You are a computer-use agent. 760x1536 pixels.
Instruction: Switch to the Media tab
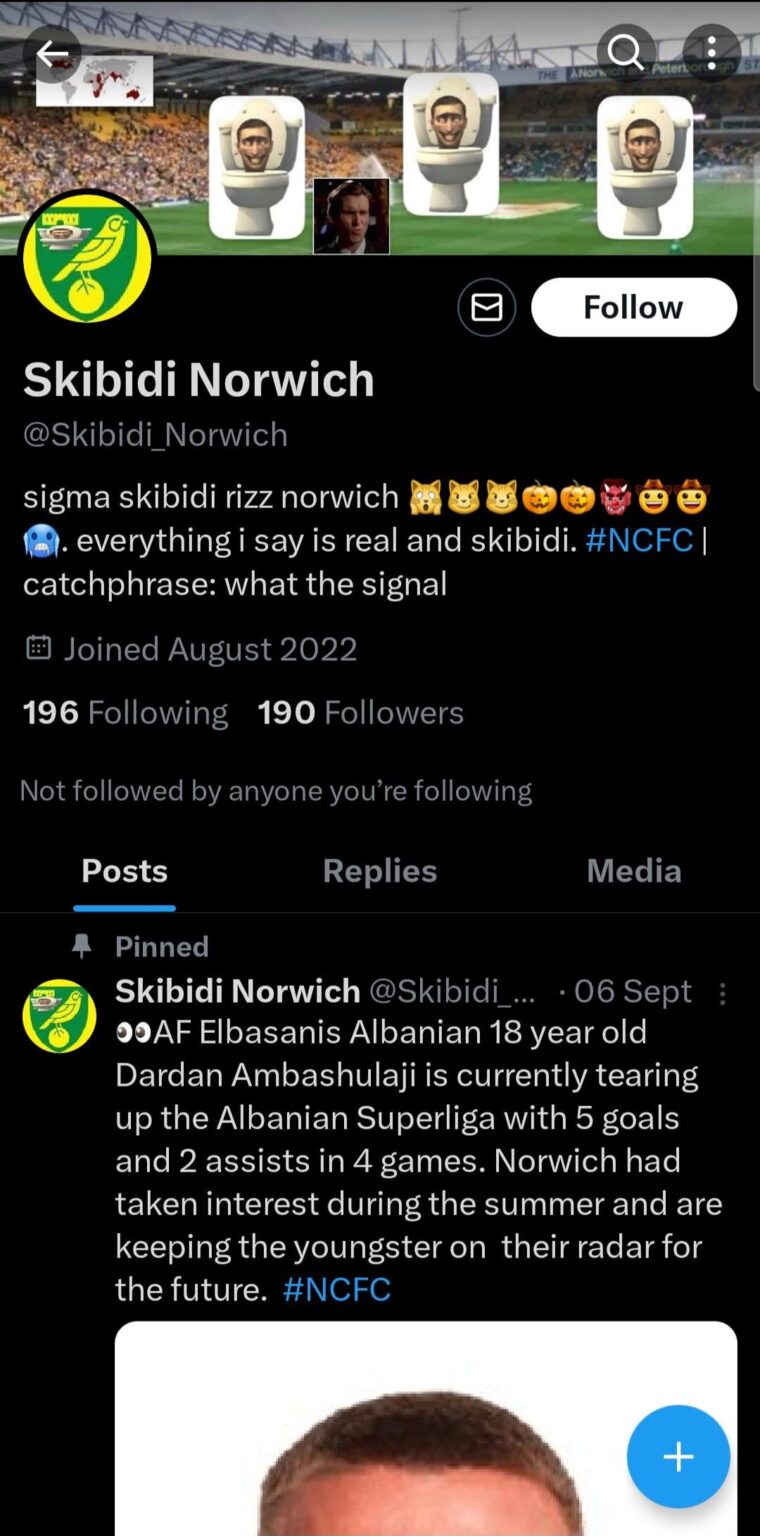(x=634, y=871)
